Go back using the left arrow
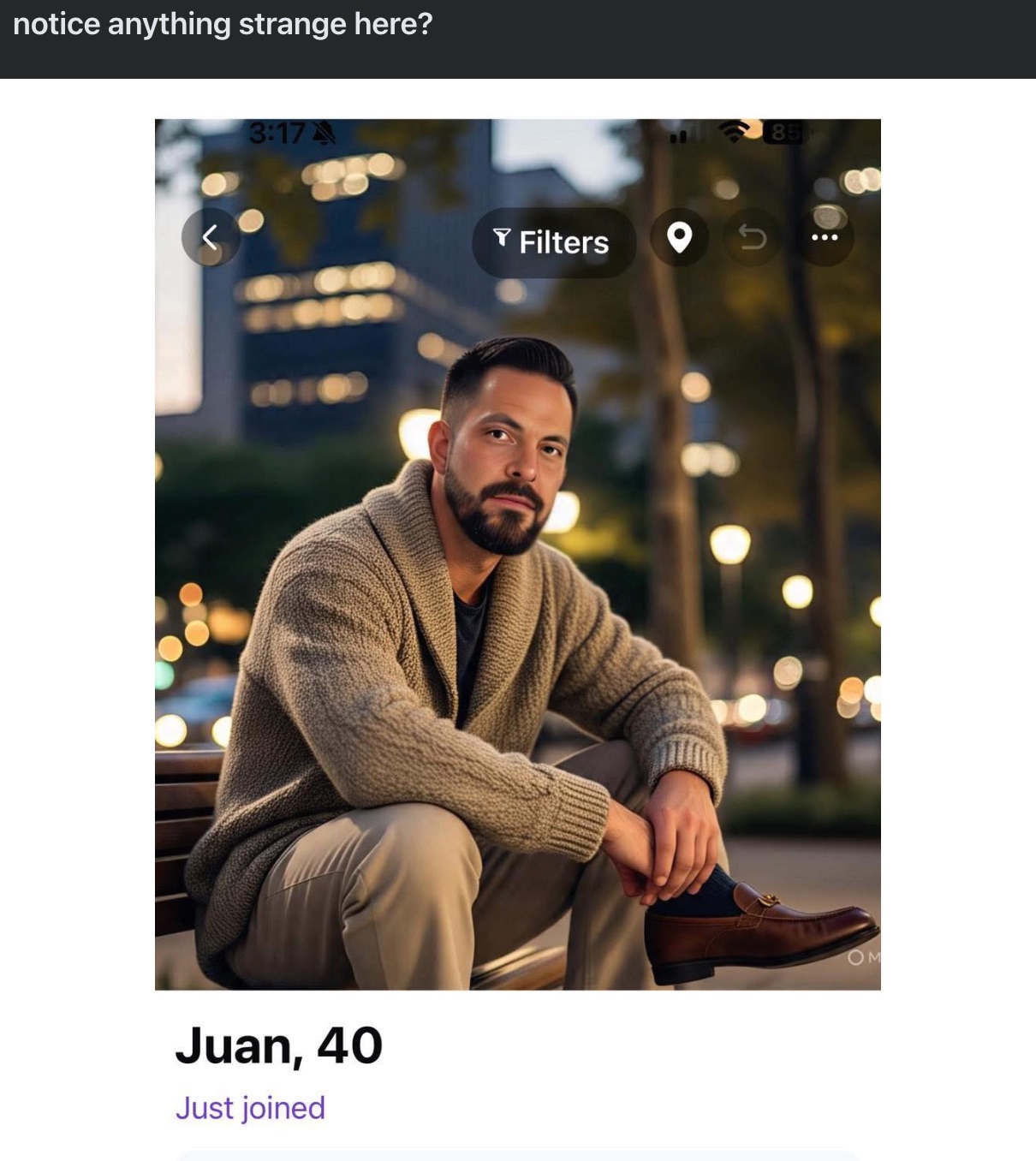This screenshot has width=1036, height=1161. tap(210, 237)
